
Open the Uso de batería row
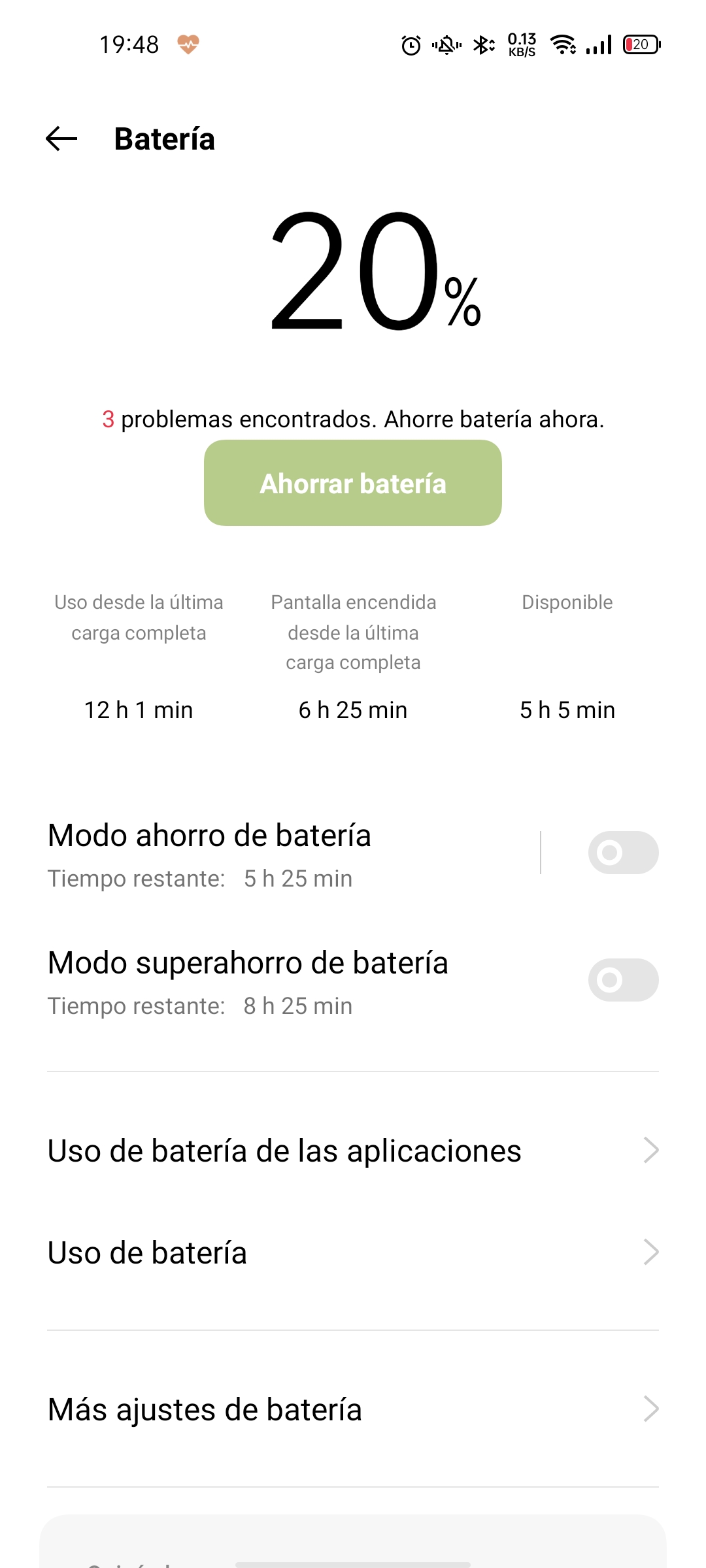pos(353,1252)
